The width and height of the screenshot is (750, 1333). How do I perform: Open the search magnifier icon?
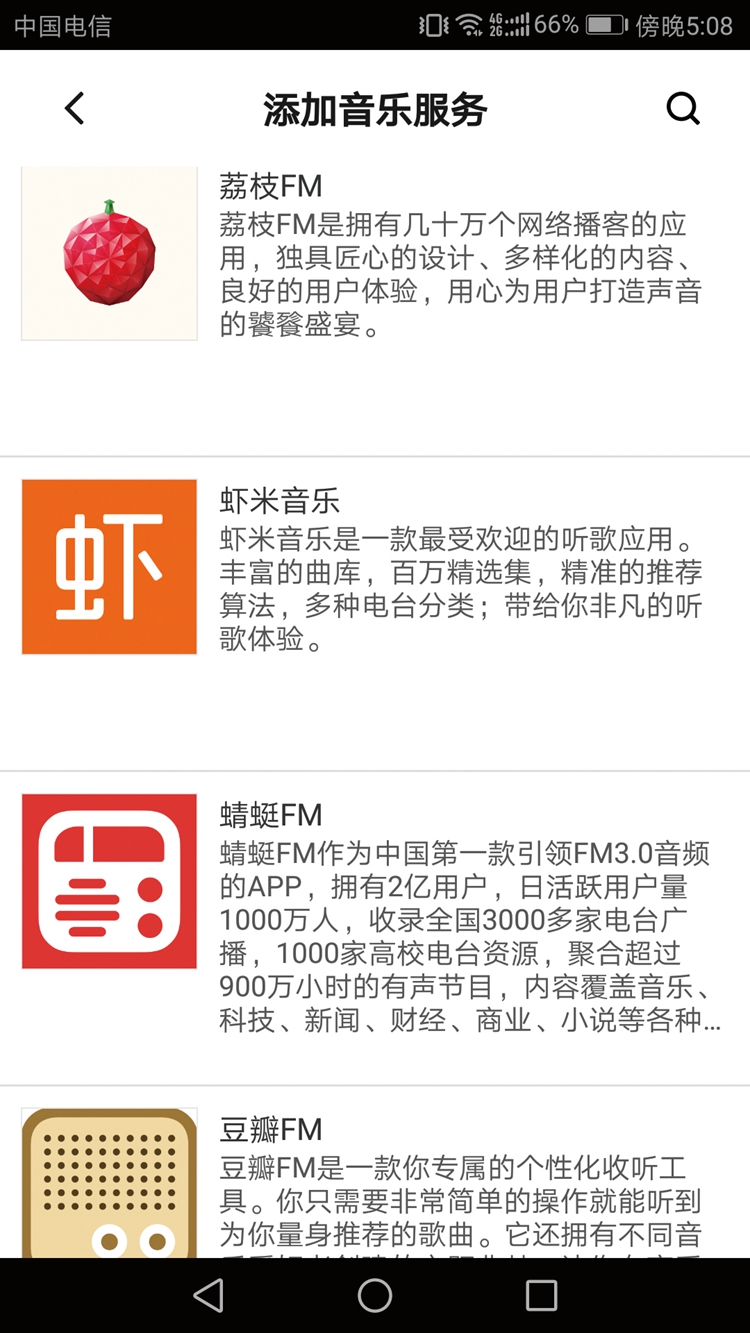[683, 108]
